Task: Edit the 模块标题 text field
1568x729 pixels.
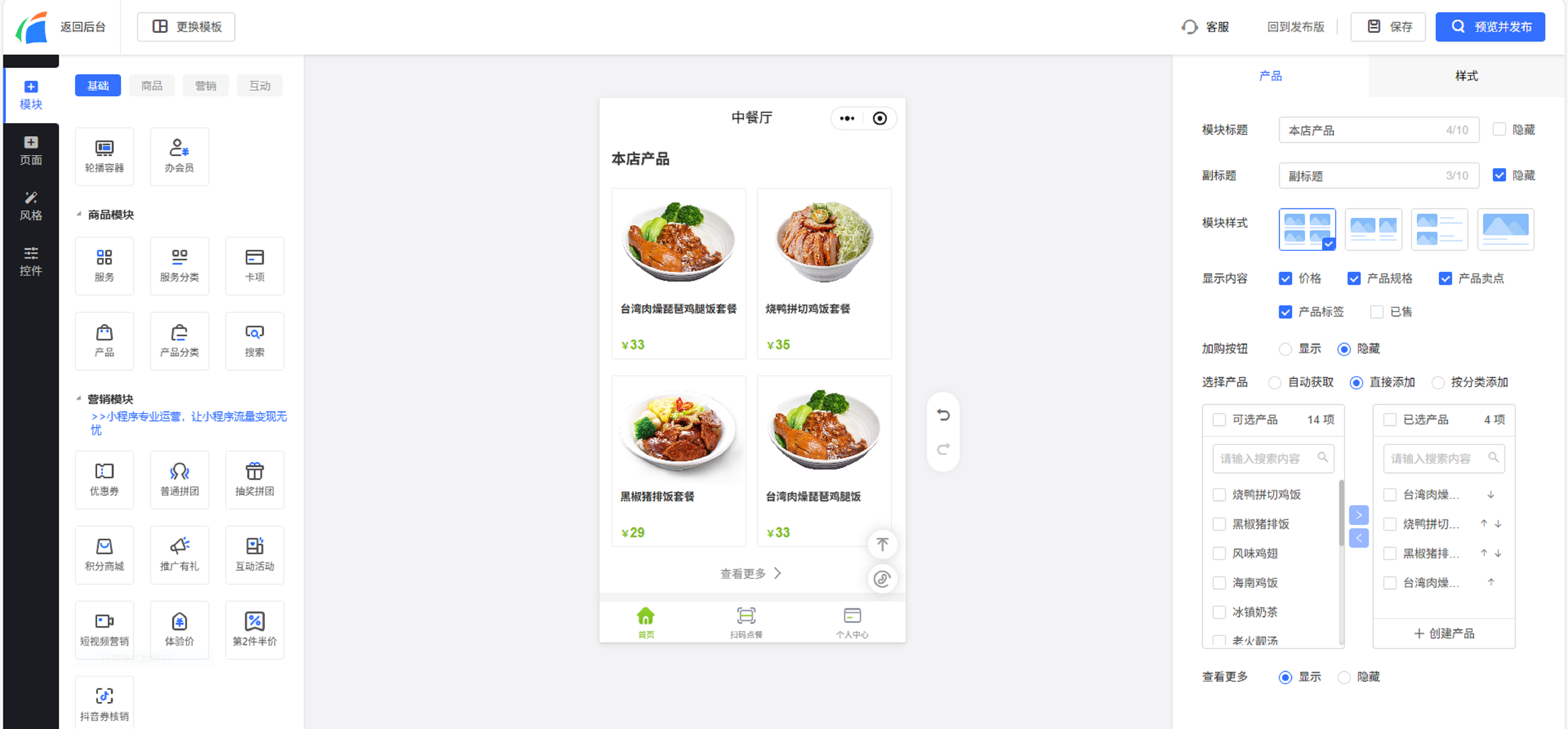Action: click(x=1363, y=130)
